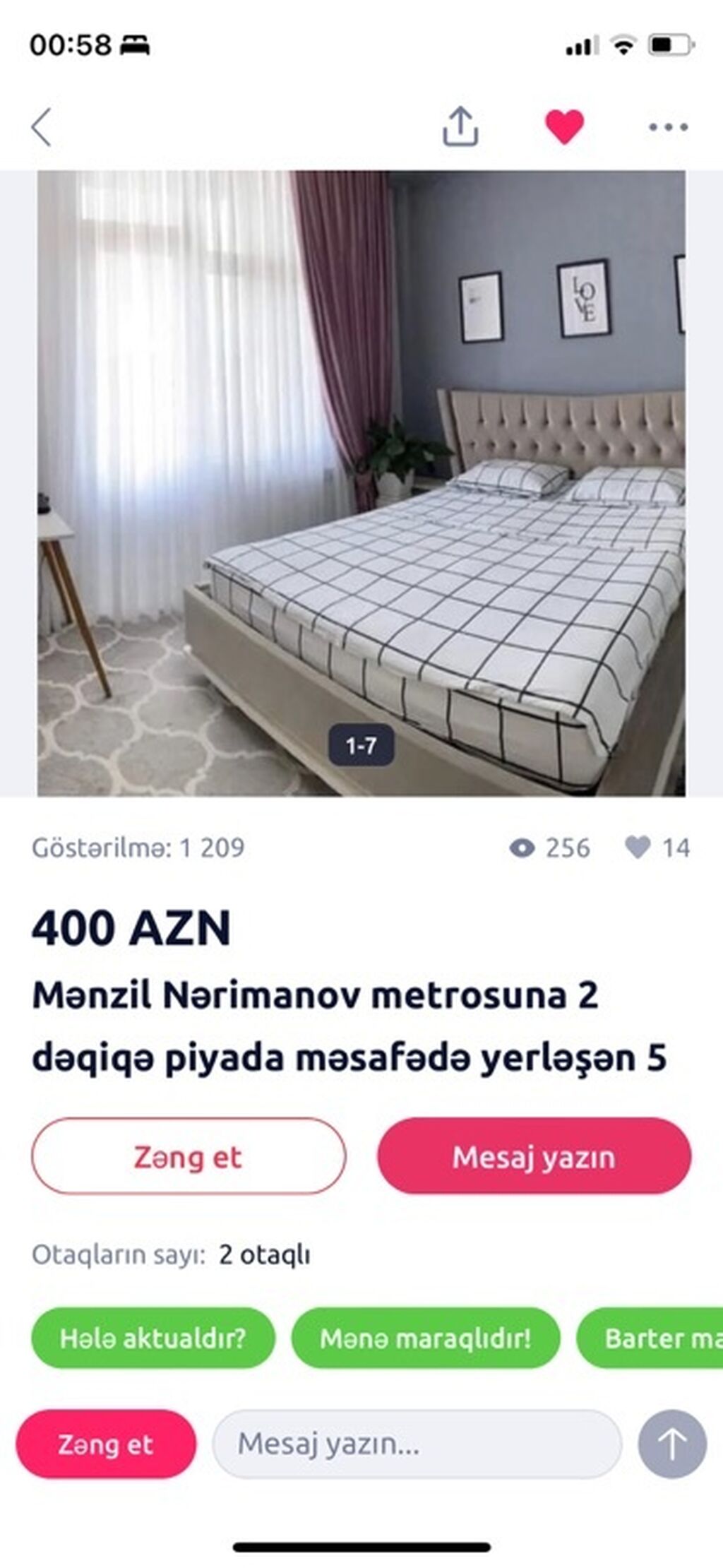Select the Mənə maraqlıdır! quick reply chip
Viewport: 723px width, 1568px height.
[425, 1338]
